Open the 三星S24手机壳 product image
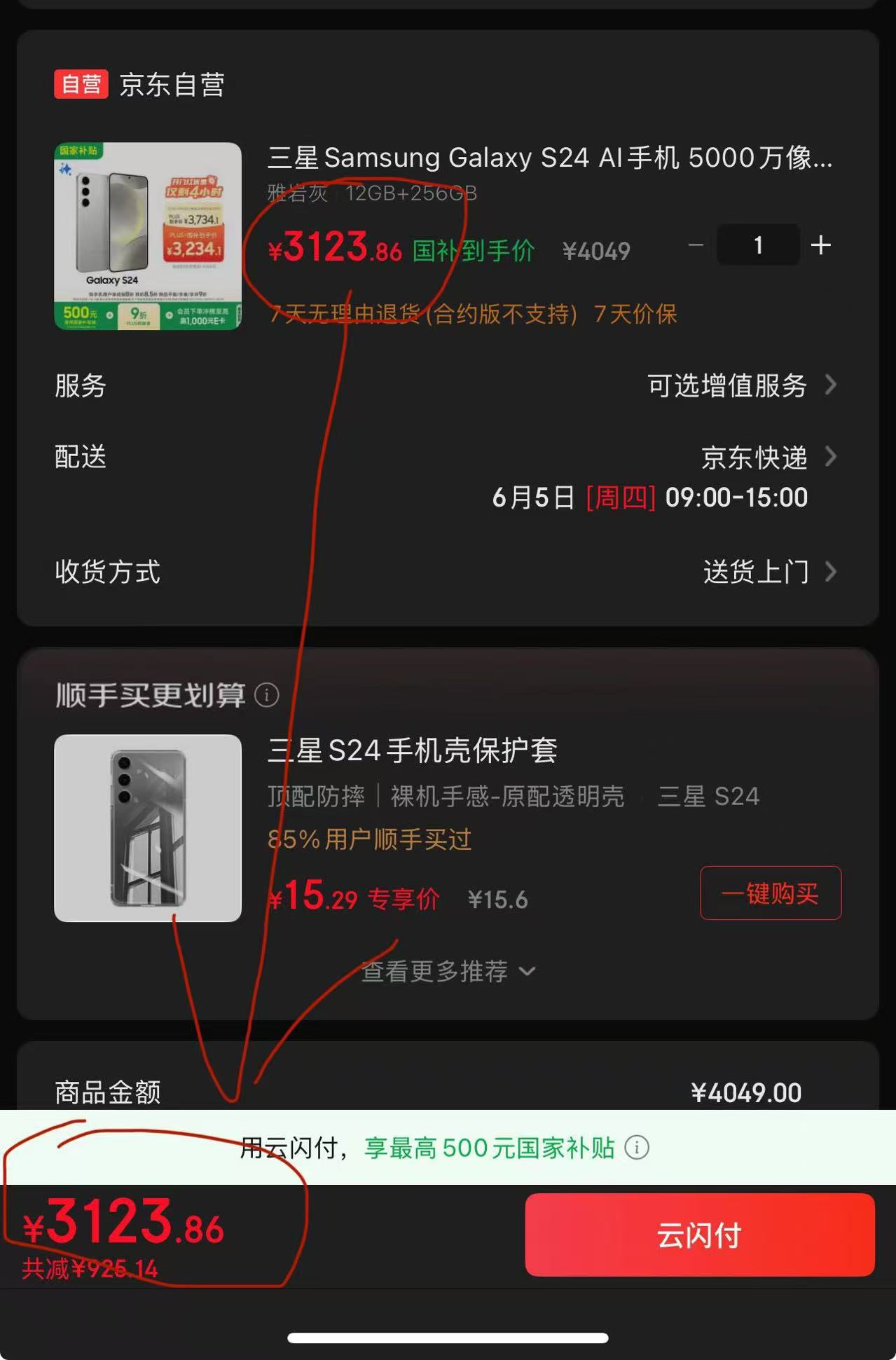The height and width of the screenshot is (1360, 896). click(148, 828)
